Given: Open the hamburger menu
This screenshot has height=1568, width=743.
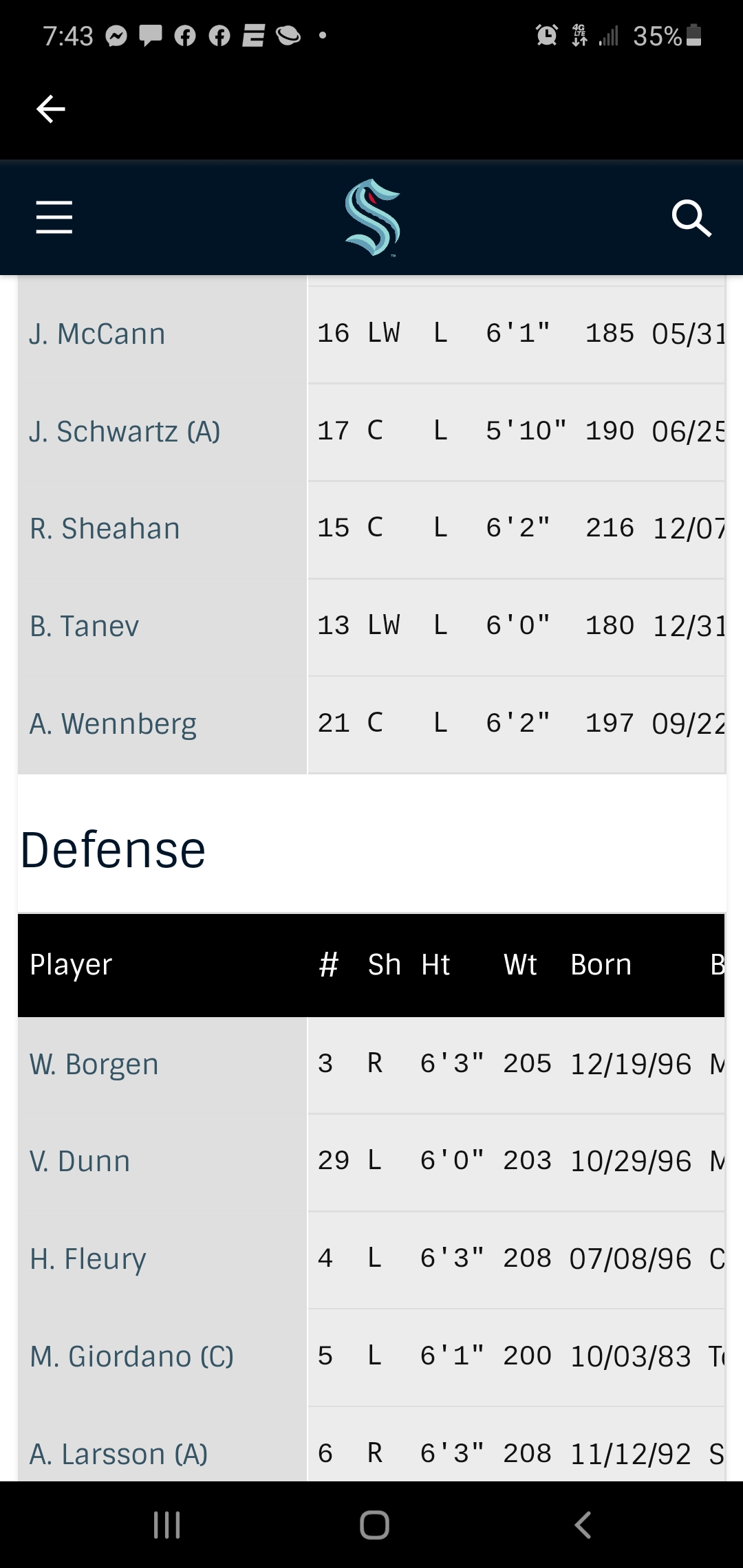Looking at the screenshot, I should click(x=54, y=217).
